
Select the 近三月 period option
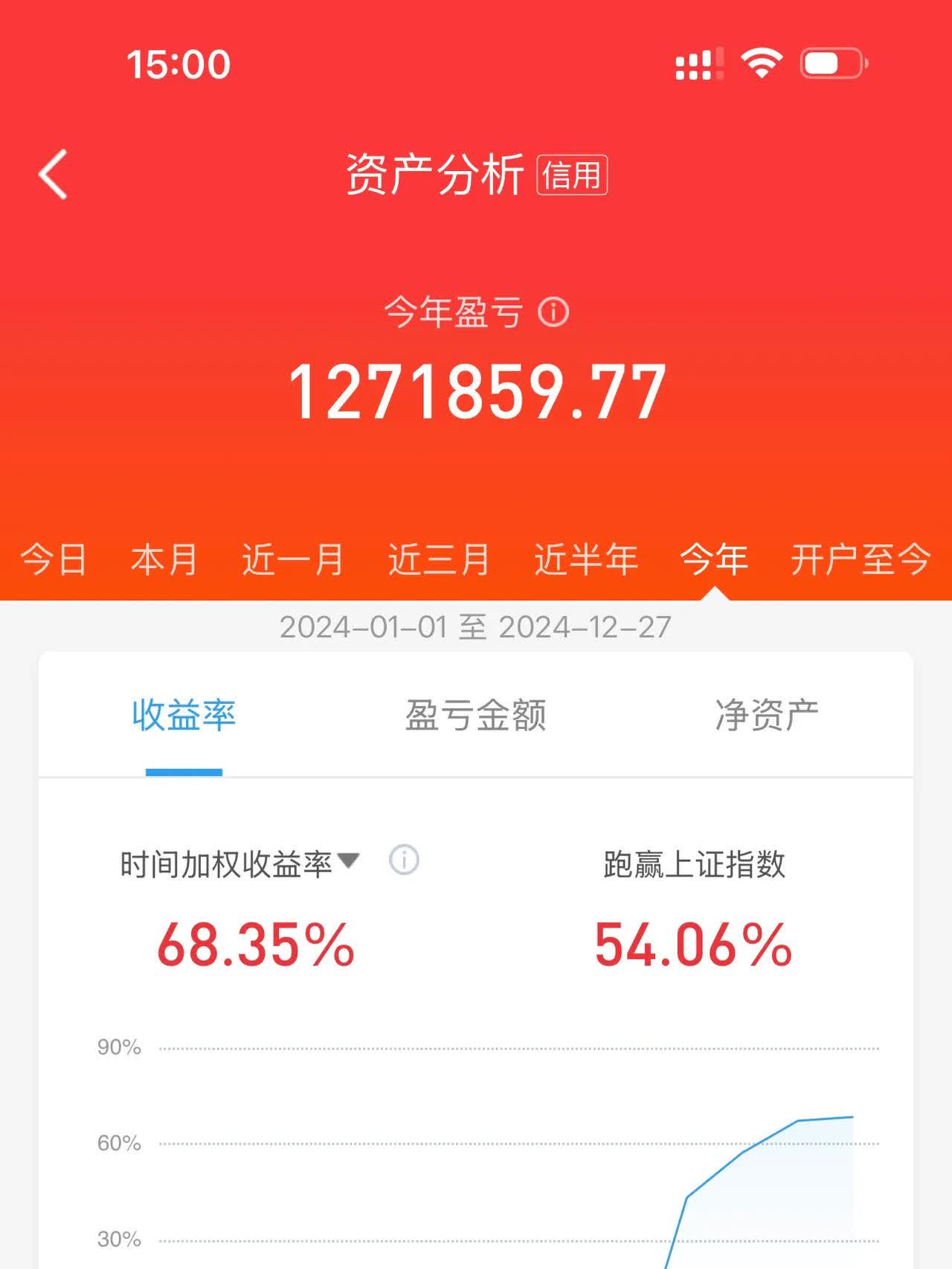click(439, 562)
